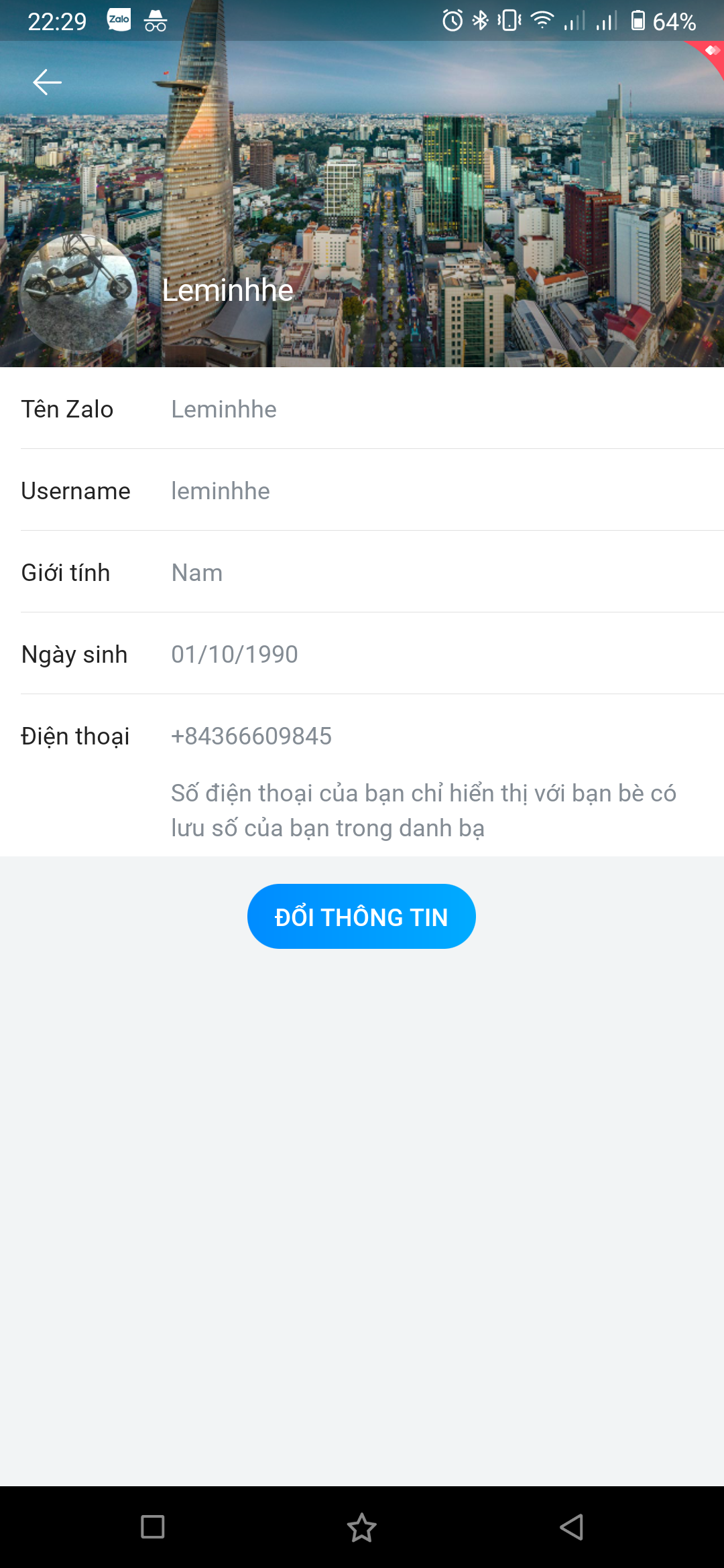Tap the system back triangle button

tap(571, 1527)
